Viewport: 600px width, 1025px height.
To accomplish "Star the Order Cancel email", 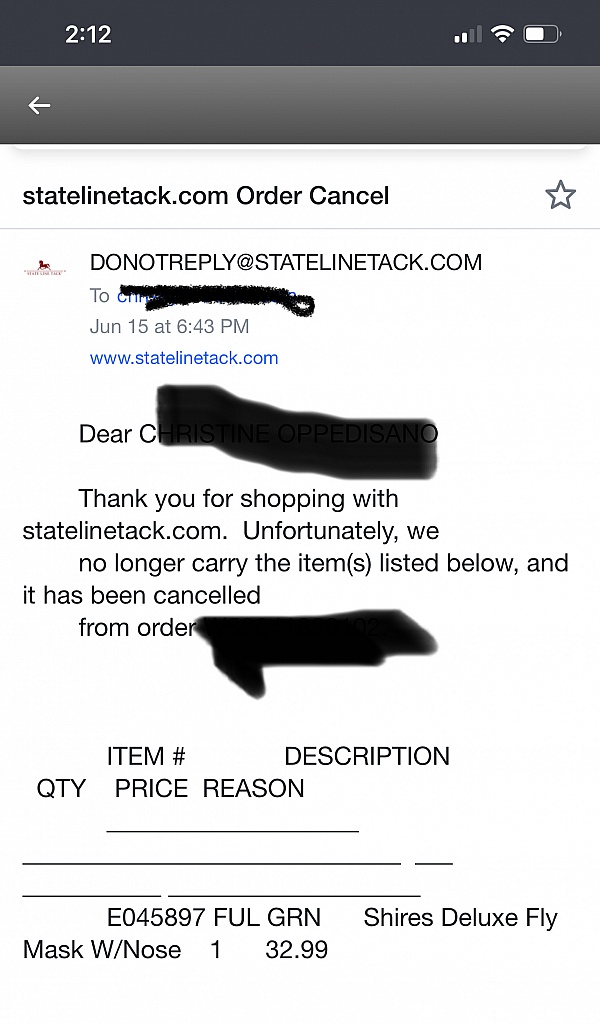I will tap(560, 195).
